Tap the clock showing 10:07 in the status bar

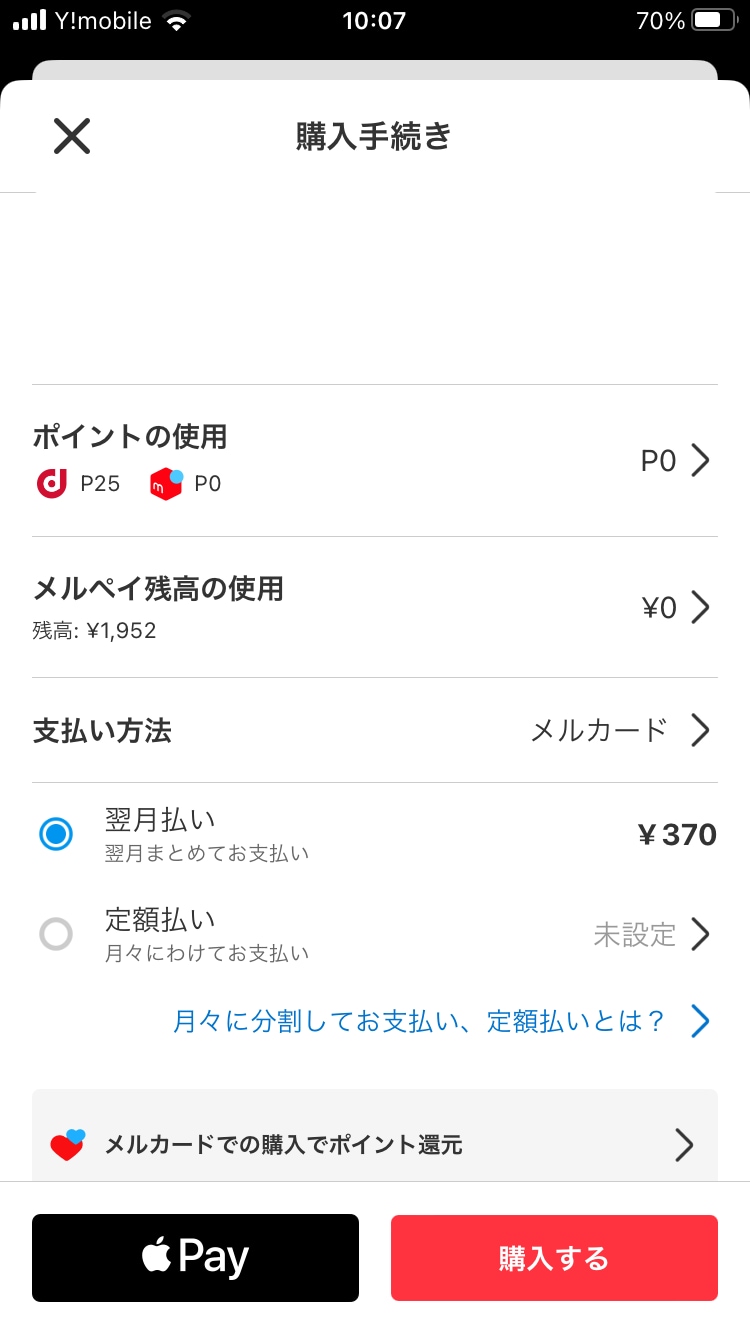click(375, 19)
